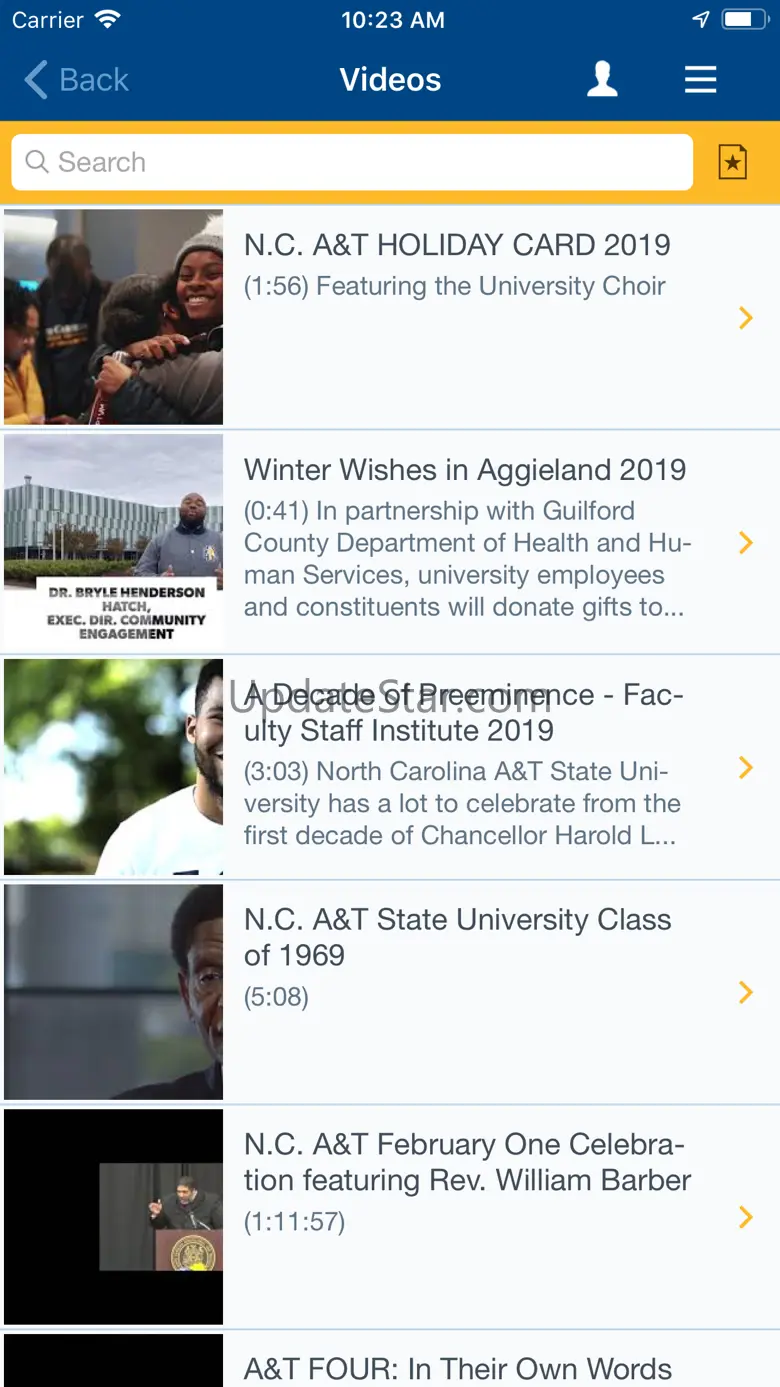Open the user profile icon
Image resolution: width=780 pixels, height=1387 pixels.
[x=602, y=80]
